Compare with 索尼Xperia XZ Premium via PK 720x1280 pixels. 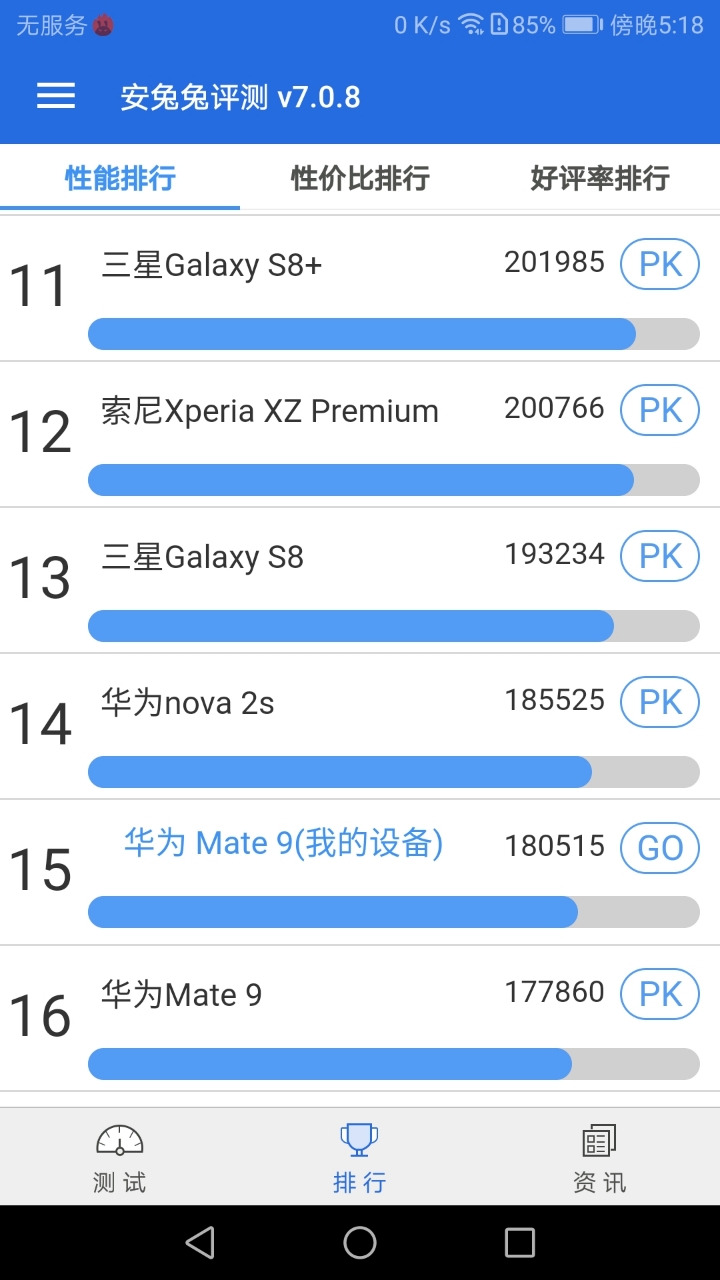(660, 410)
